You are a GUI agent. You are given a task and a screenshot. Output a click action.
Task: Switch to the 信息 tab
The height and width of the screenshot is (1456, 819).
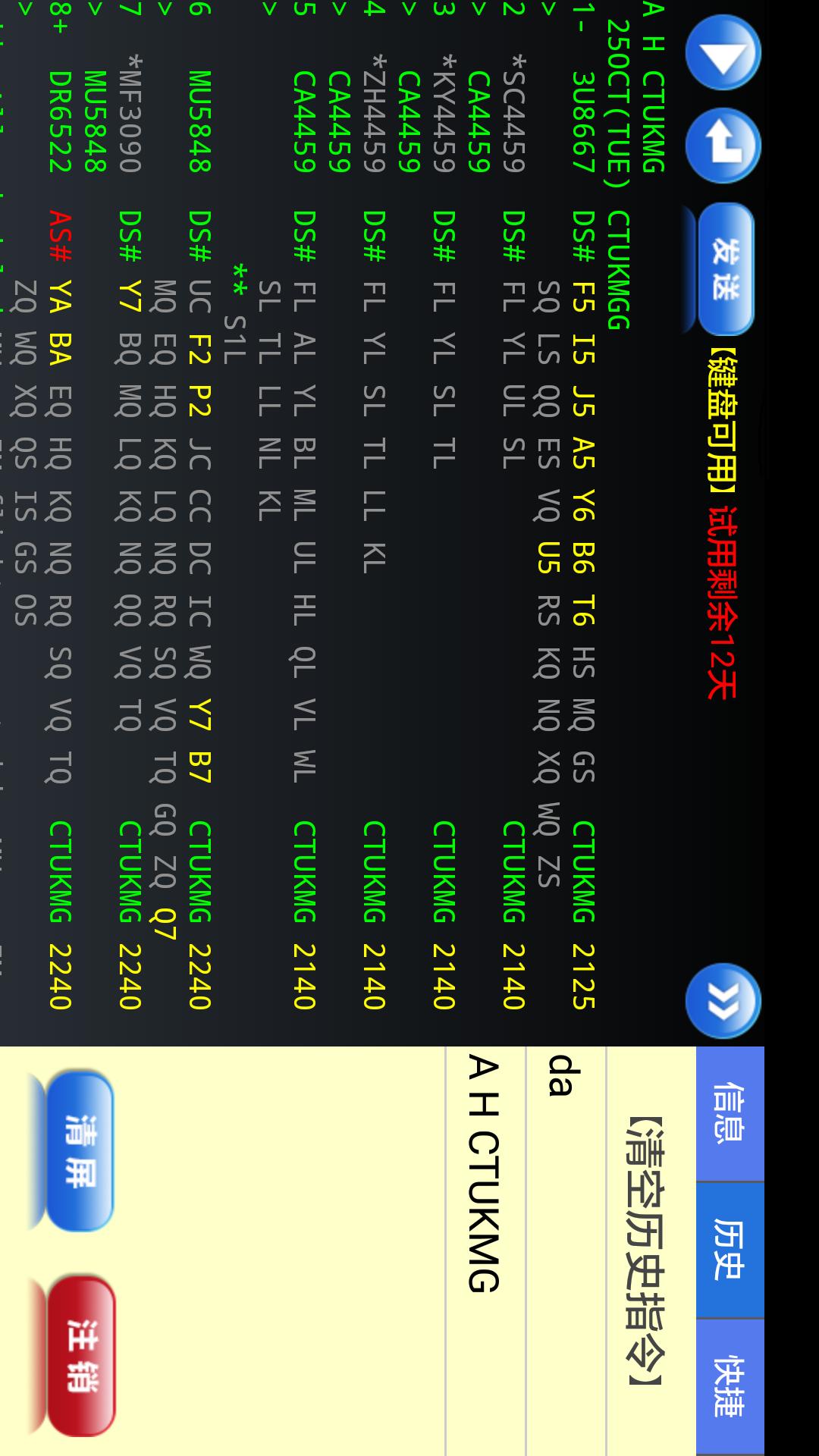[730, 1113]
